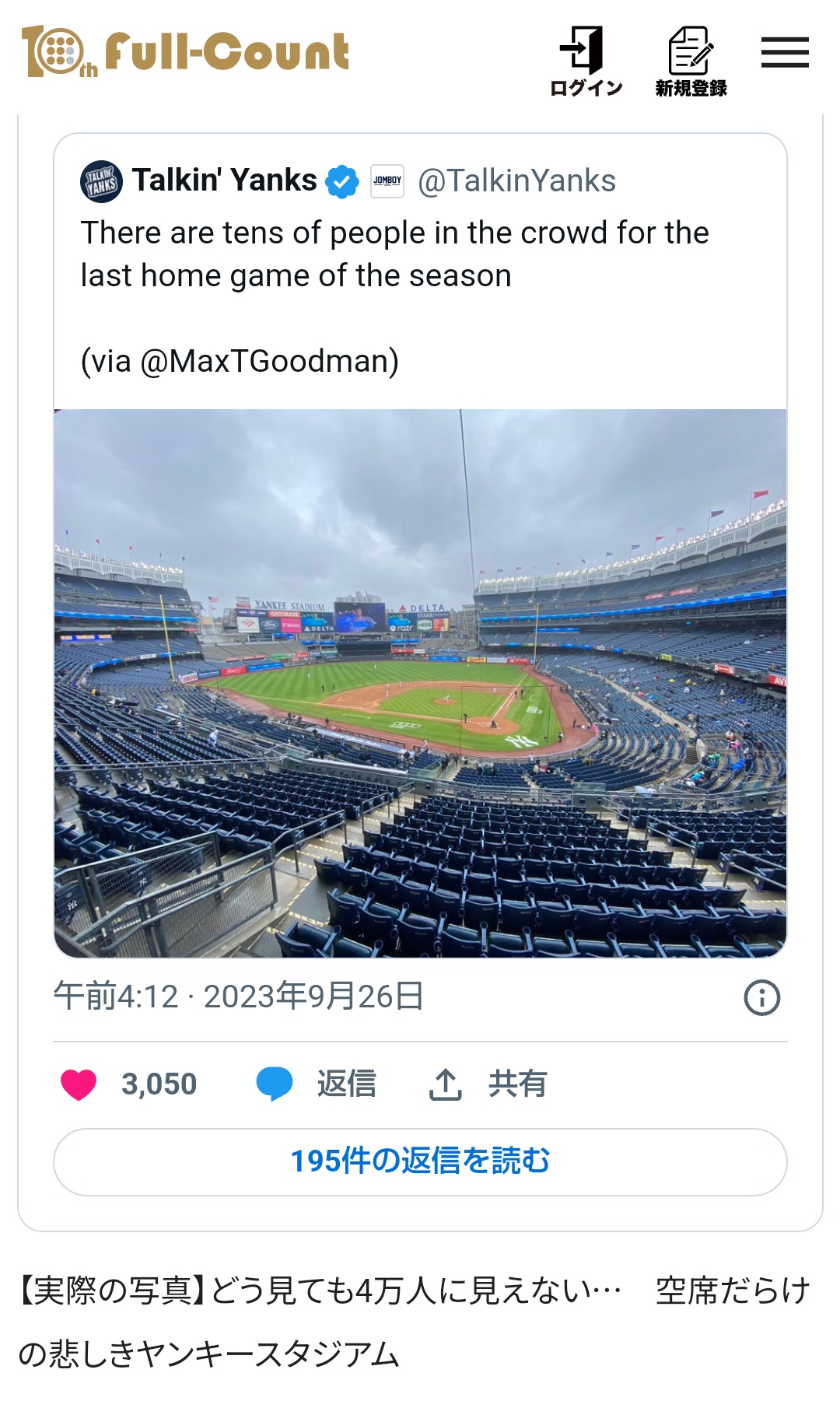The height and width of the screenshot is (1408, 840).
Task: Open the hamburger menu
Action: pos(785,52)
